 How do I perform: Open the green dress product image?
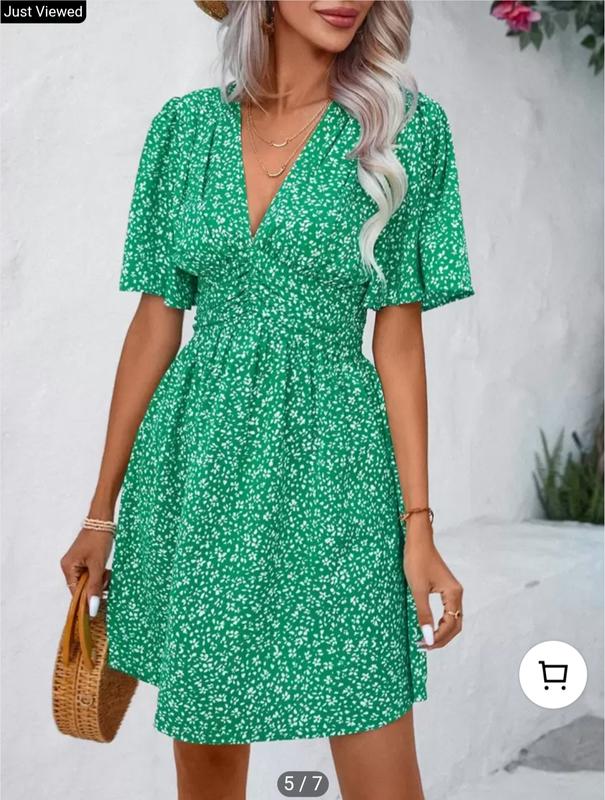[290, 420]
